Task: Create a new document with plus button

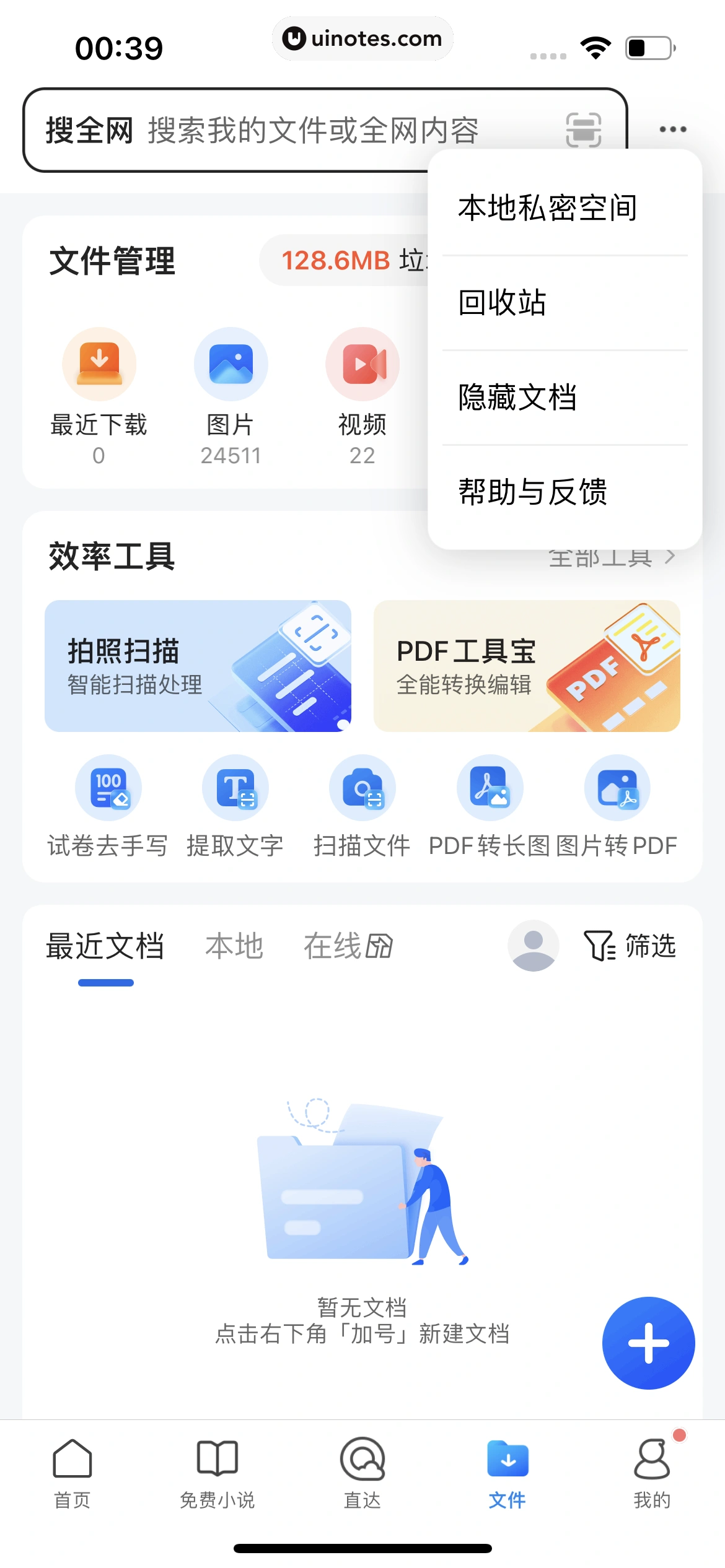Action: (x=648, y=1343)
